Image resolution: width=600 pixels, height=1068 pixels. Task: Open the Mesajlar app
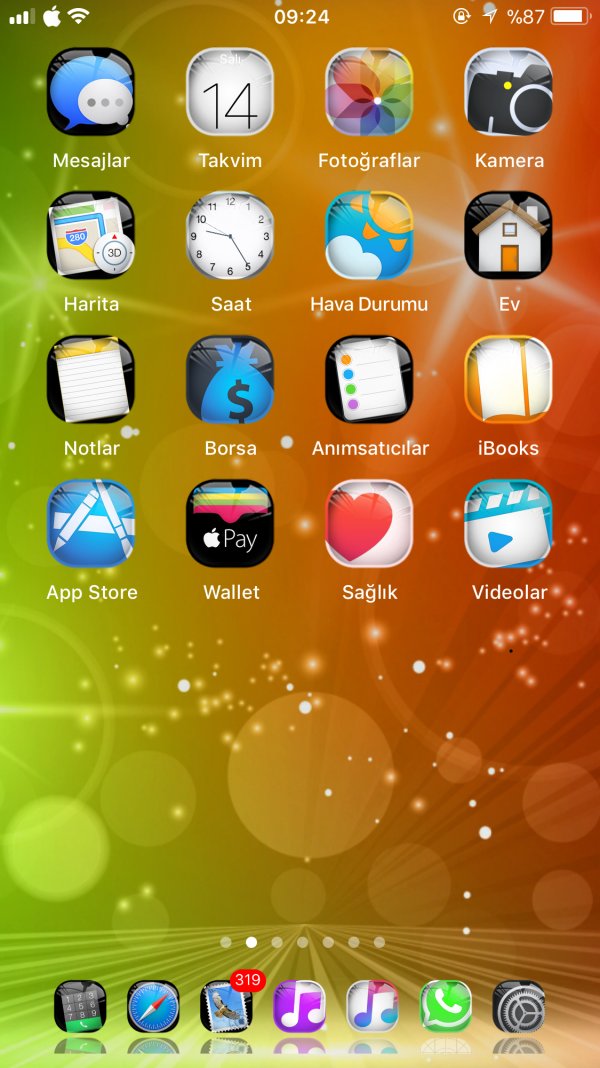91,92
